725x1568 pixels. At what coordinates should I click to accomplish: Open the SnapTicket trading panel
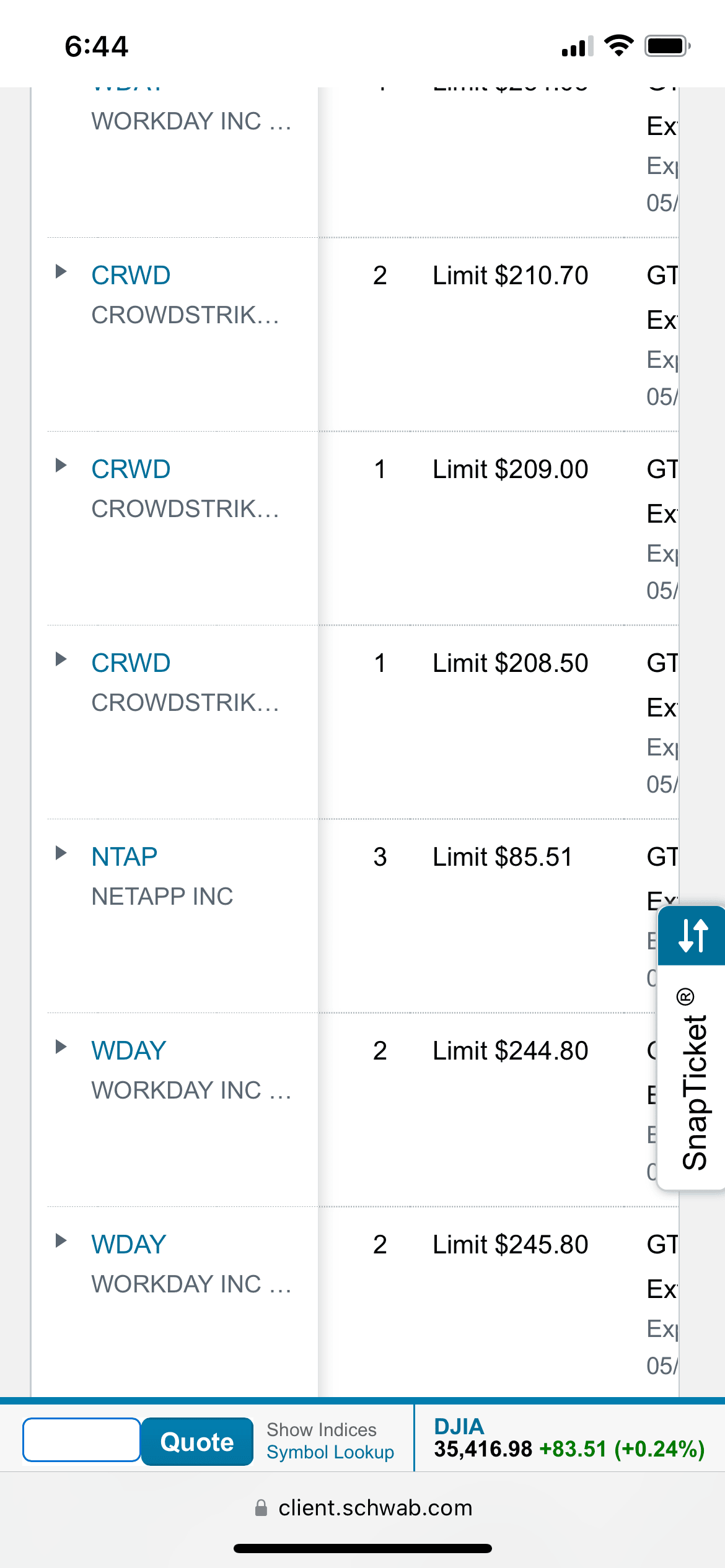click(x=692, y=1047)
